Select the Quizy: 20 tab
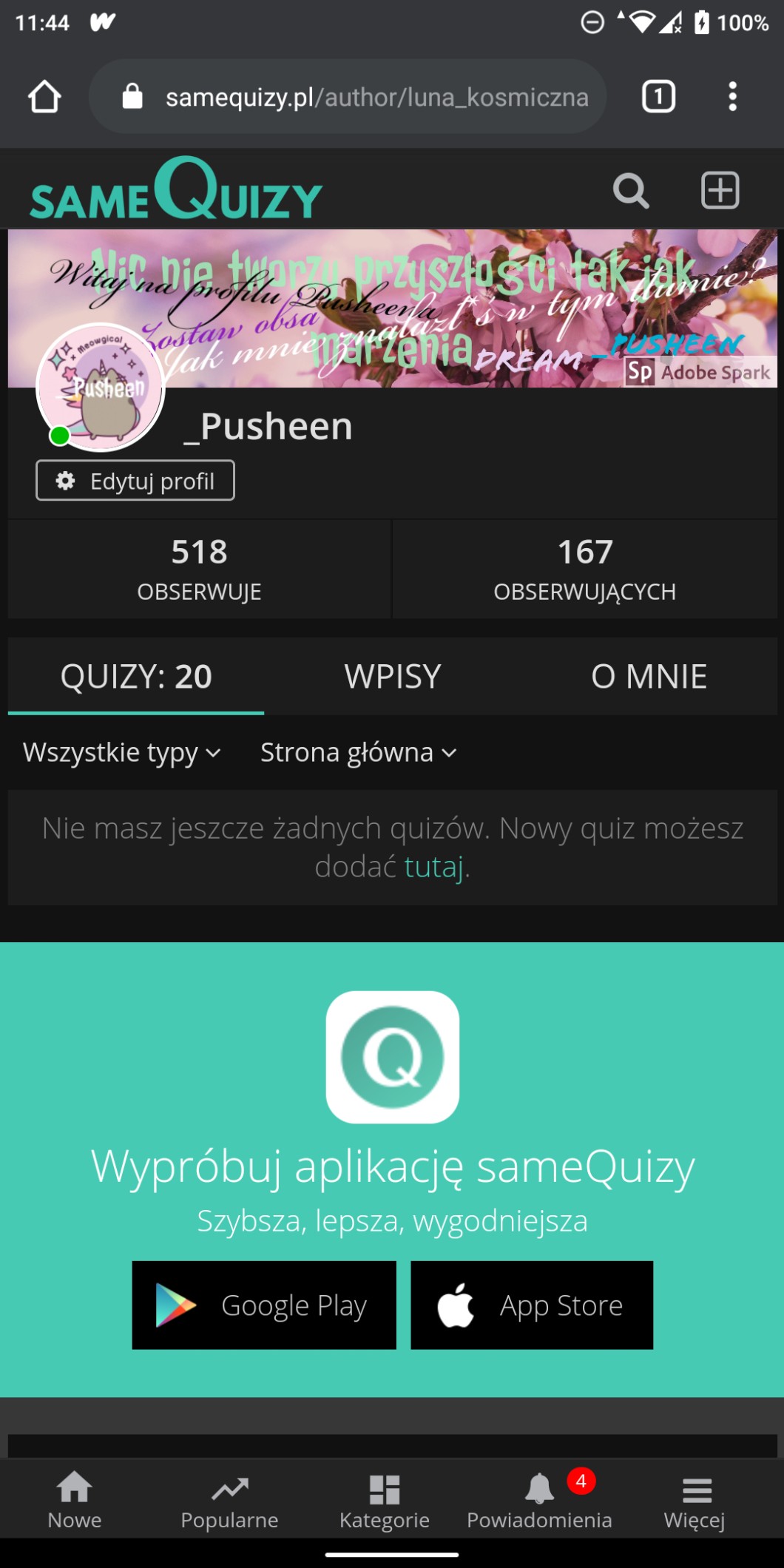Image resolution: width=784 pixels, height=1568 pixels. tap(136, 676)
